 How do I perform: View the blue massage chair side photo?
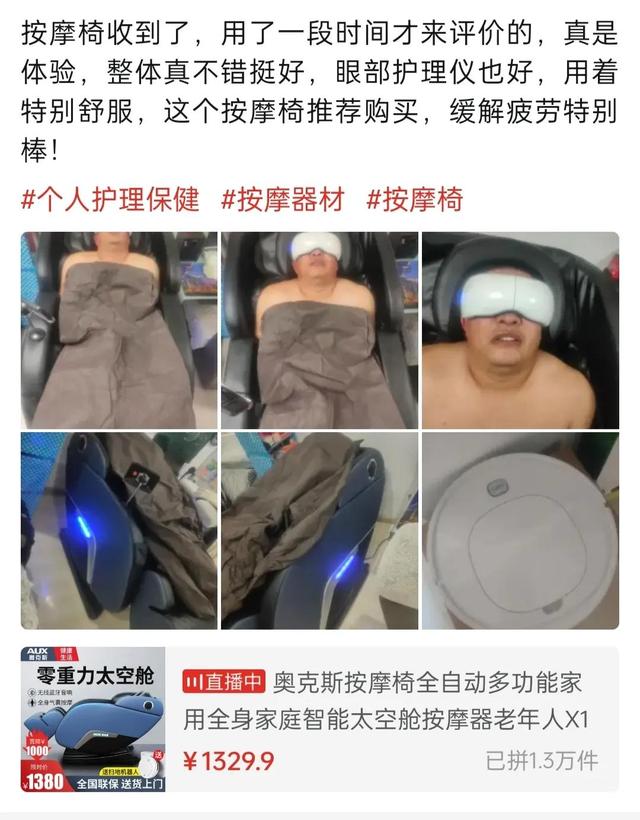(x=118, y=531)
